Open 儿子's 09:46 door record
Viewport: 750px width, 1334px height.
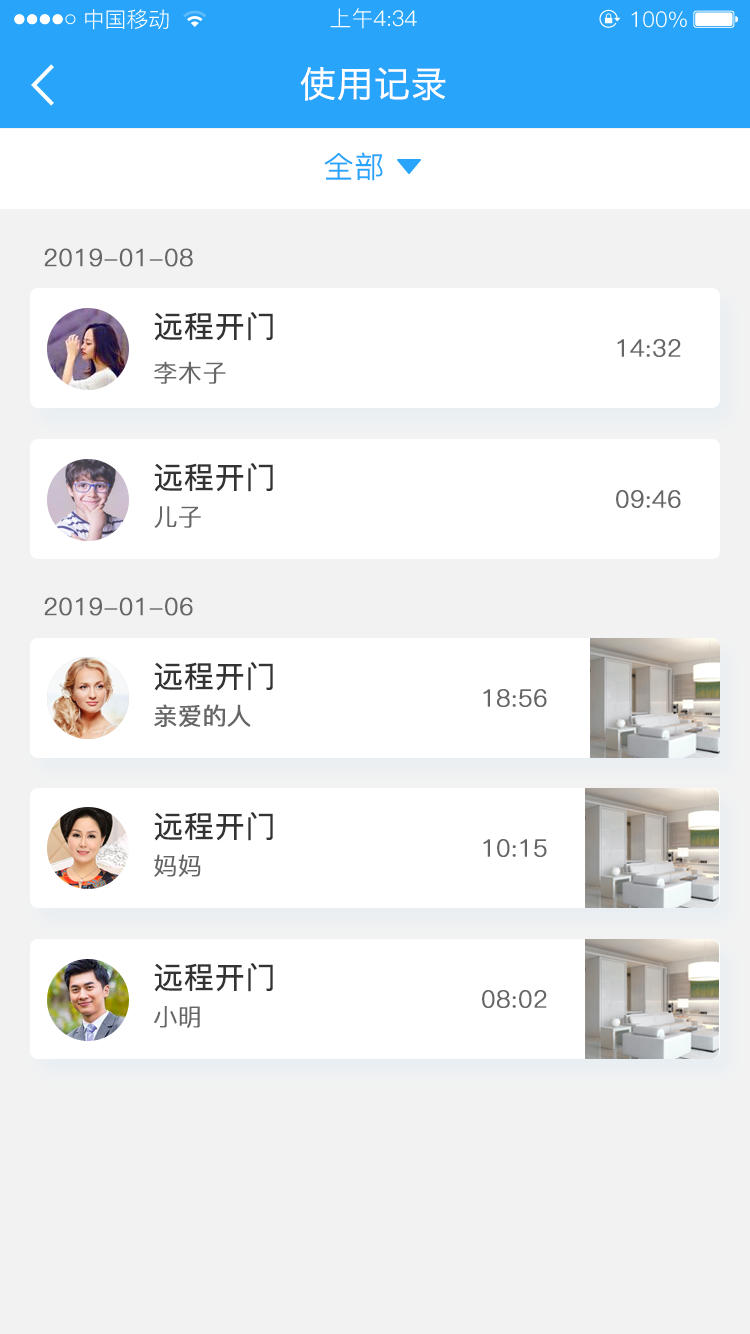[375, 499]
